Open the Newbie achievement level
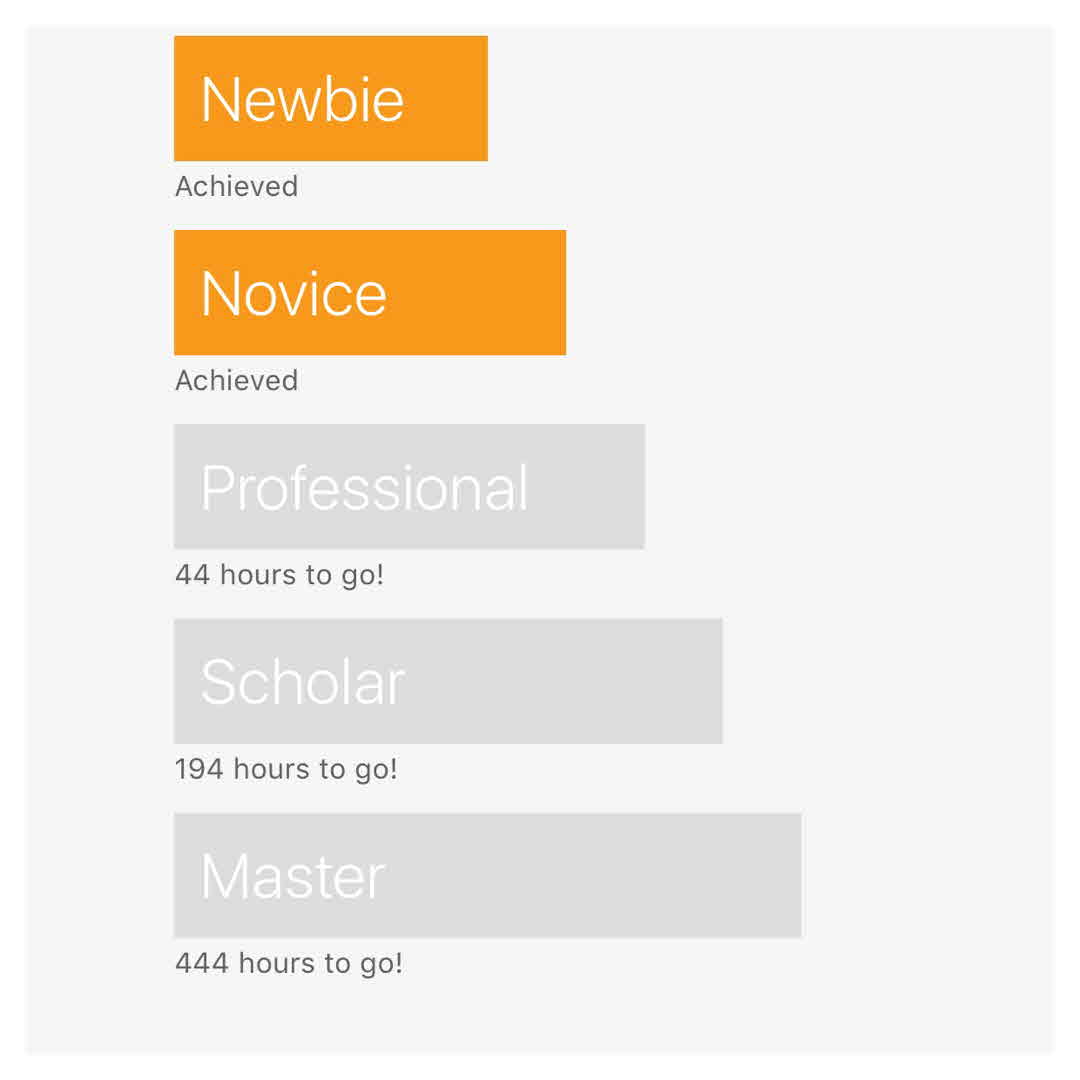Viewport: 1080px width, 1080px height. click(x=330, y=98)
